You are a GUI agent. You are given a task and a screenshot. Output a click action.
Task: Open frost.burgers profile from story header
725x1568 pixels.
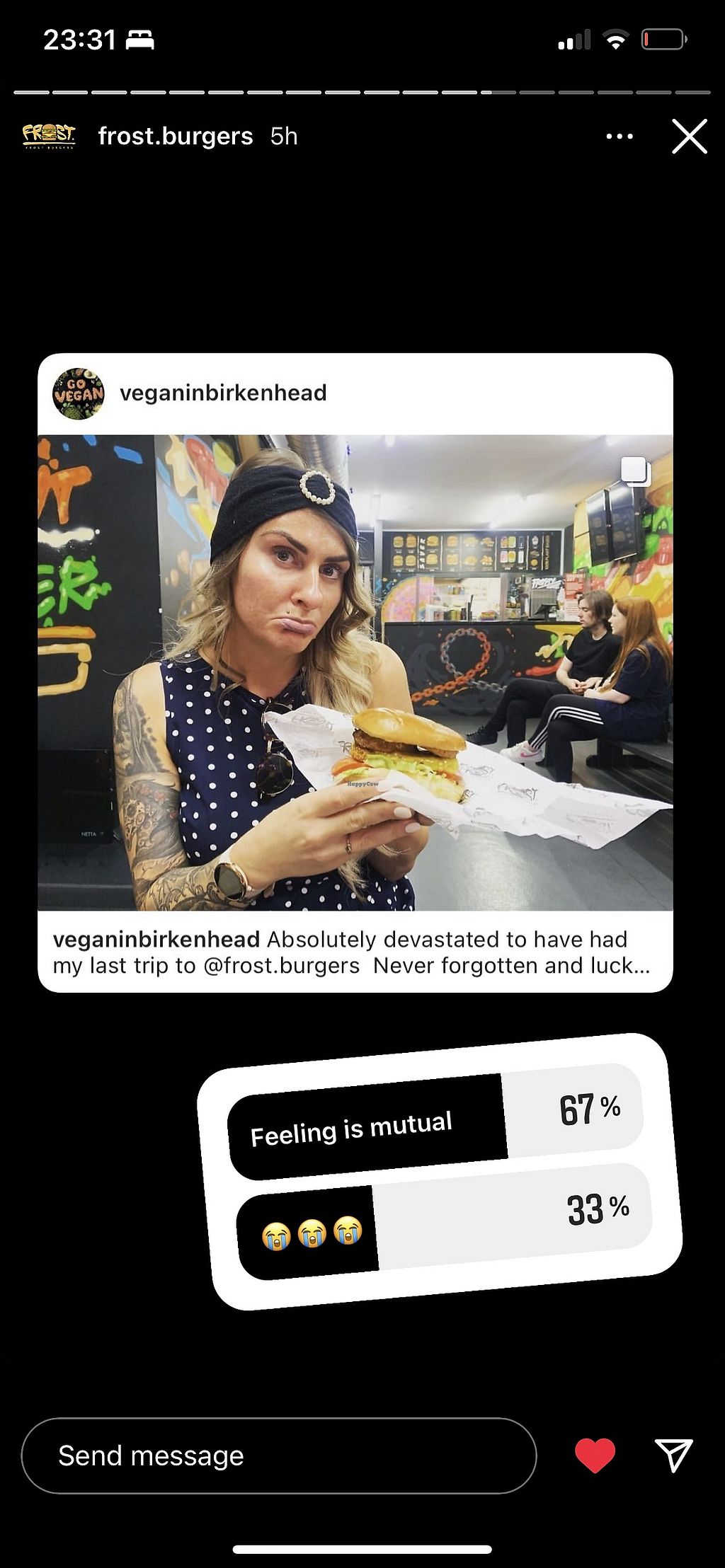tap(175, 136)
